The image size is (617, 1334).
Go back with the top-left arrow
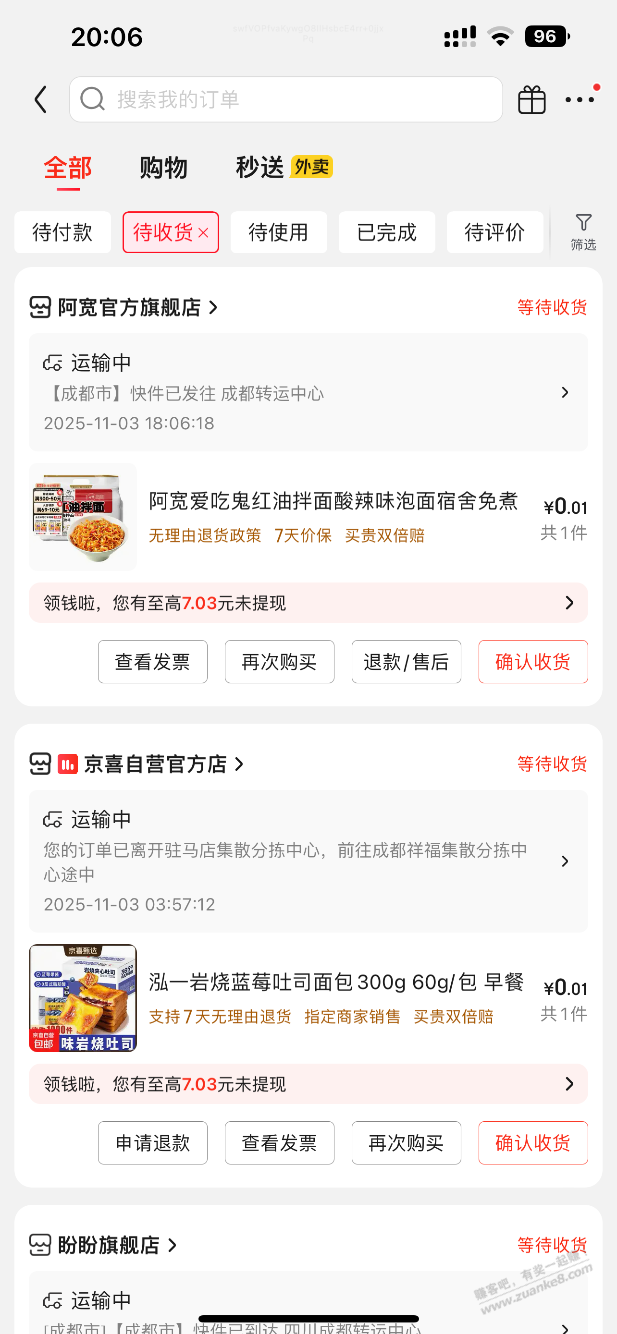40,99
